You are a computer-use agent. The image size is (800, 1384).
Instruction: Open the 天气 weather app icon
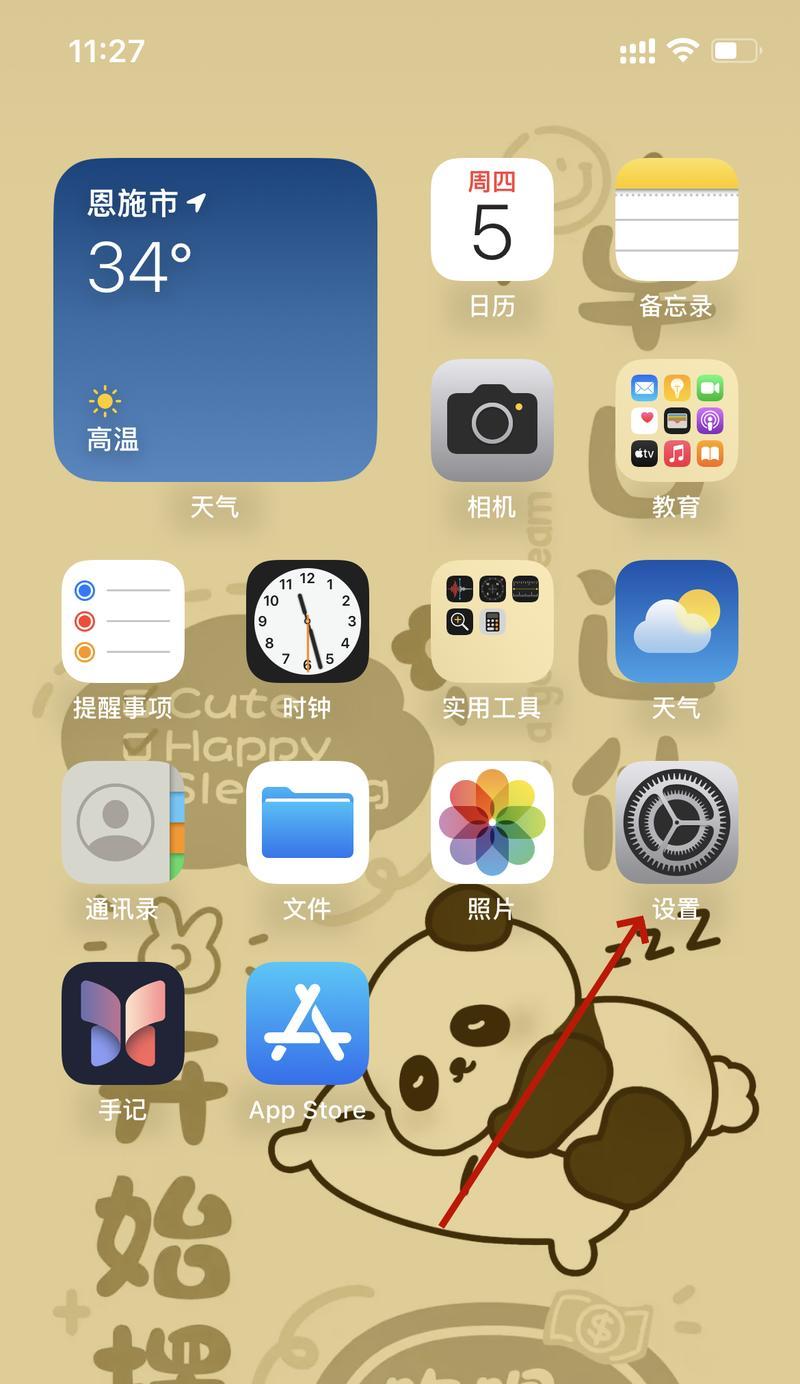676,621
